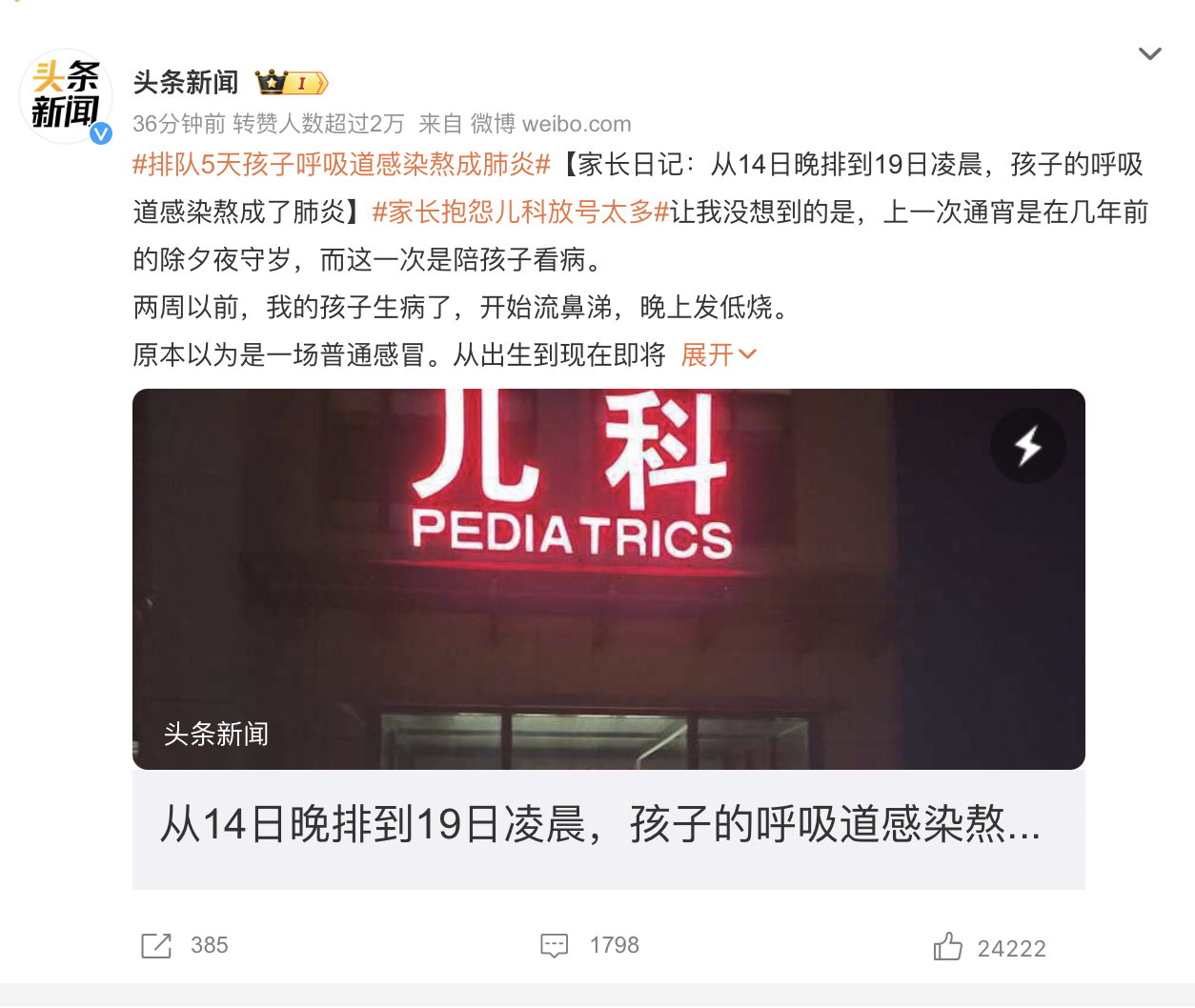Open hashtag #排队5天孩子呼吸道感染熬成肺炎#

pos(341,165)
